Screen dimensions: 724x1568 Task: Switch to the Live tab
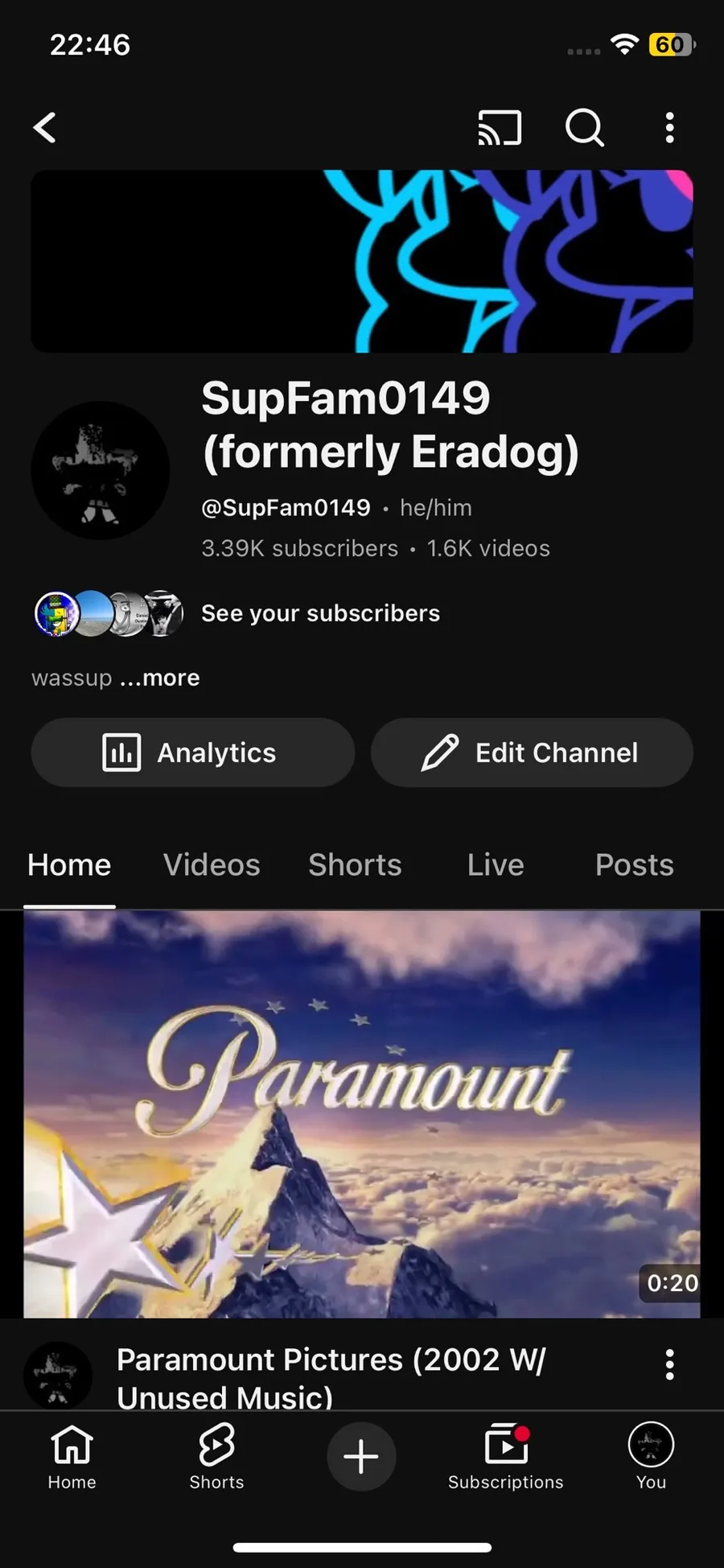click(x=496, y=865)
